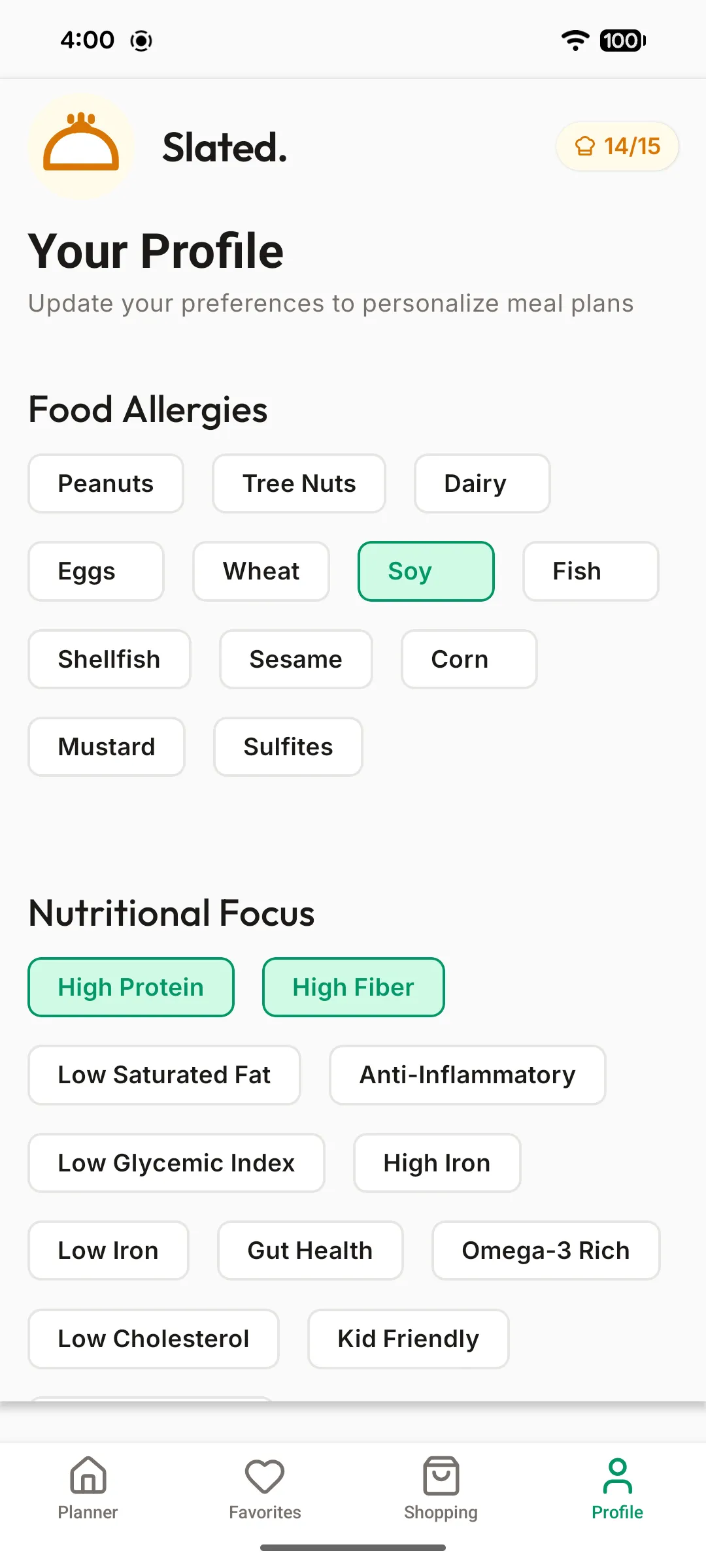Toggle off the Soy allergy
This screenshot has width=706, height=1568.
[x=426, y=571]
